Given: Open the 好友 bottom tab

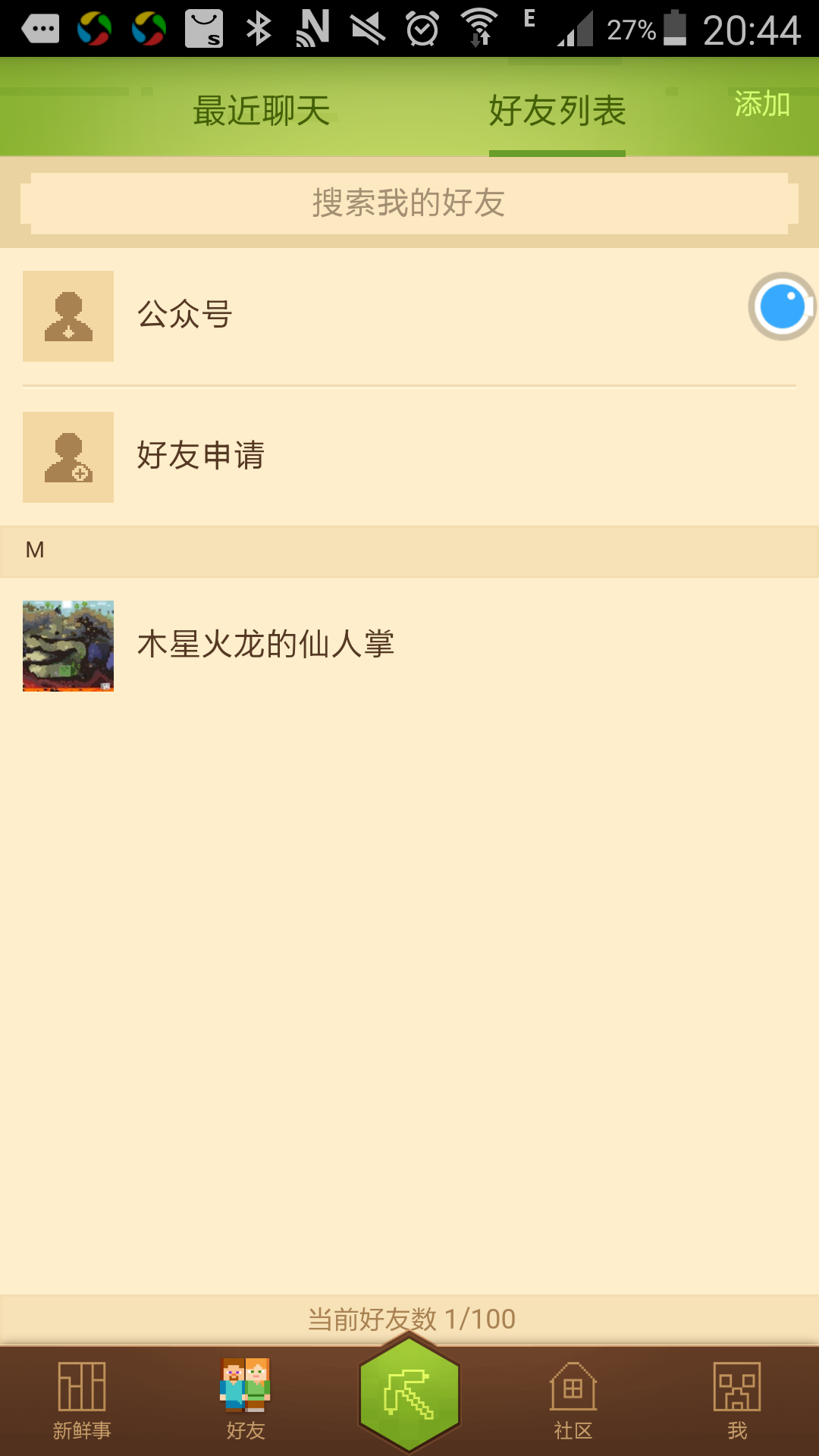Looking at the screenshot, I should tap(246, 1400).
